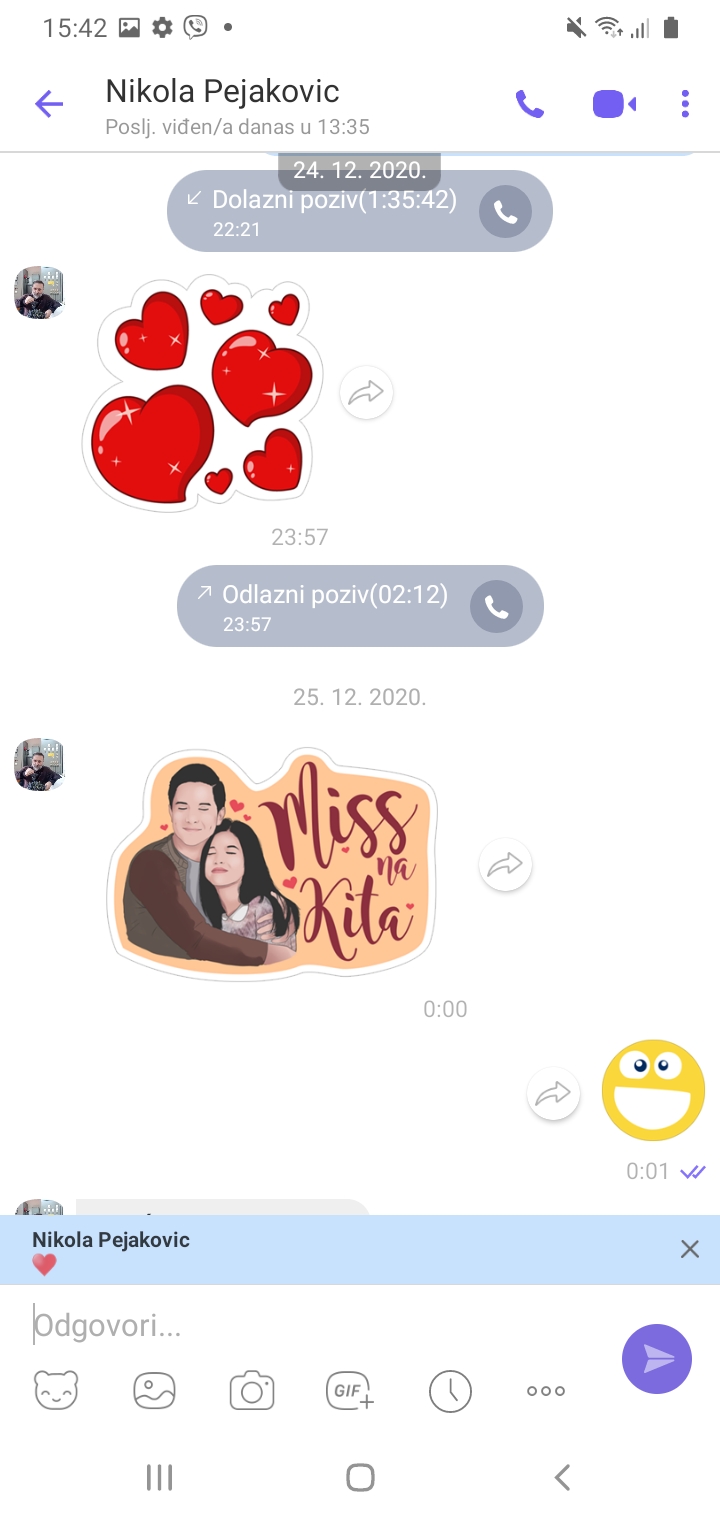720x1520 pixels.
Task: Forward the yellow smiley sticker
Action: click(553, 1094)
